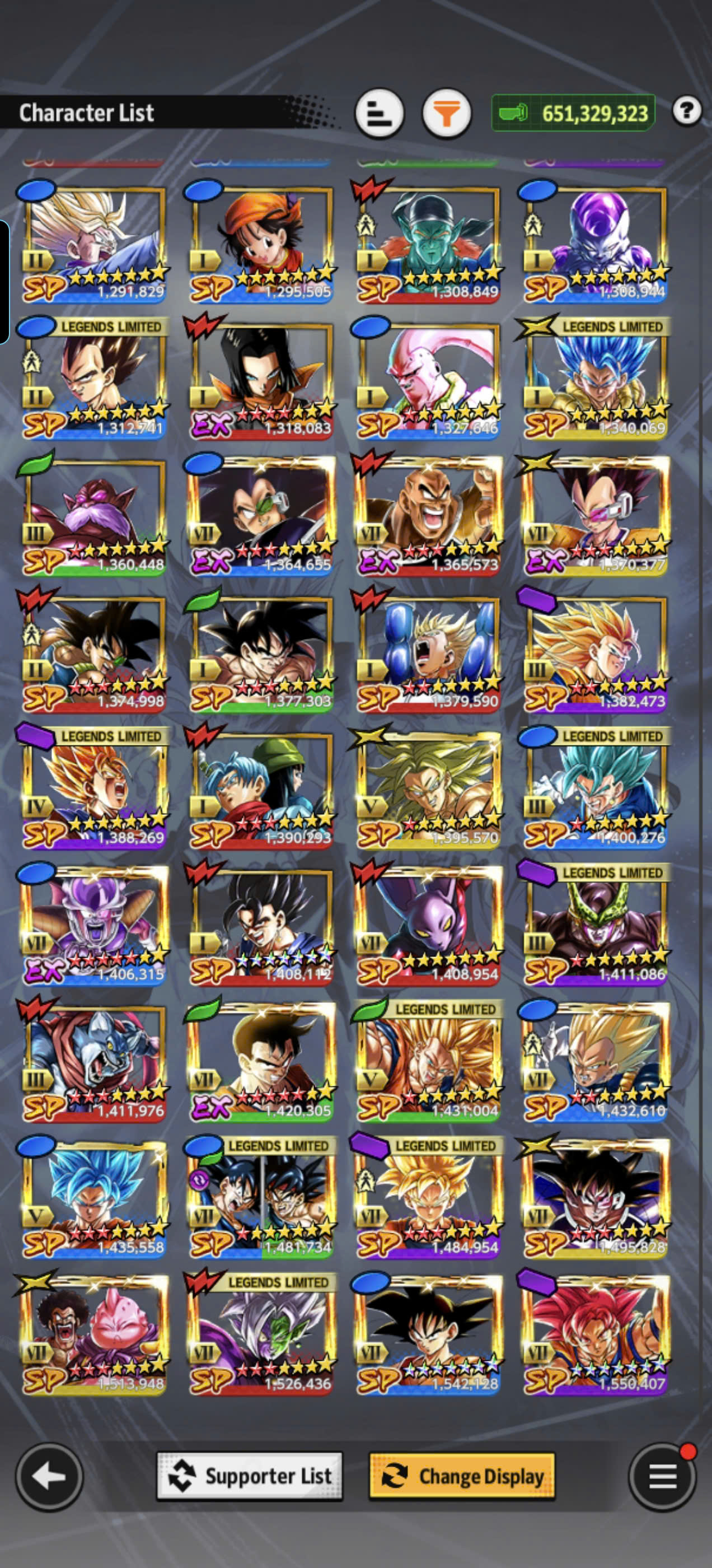Image resolution: width=712 pixels, height=1568 pixels.
Task: Choose the character with 1,382,473 power
Action: 595,652
